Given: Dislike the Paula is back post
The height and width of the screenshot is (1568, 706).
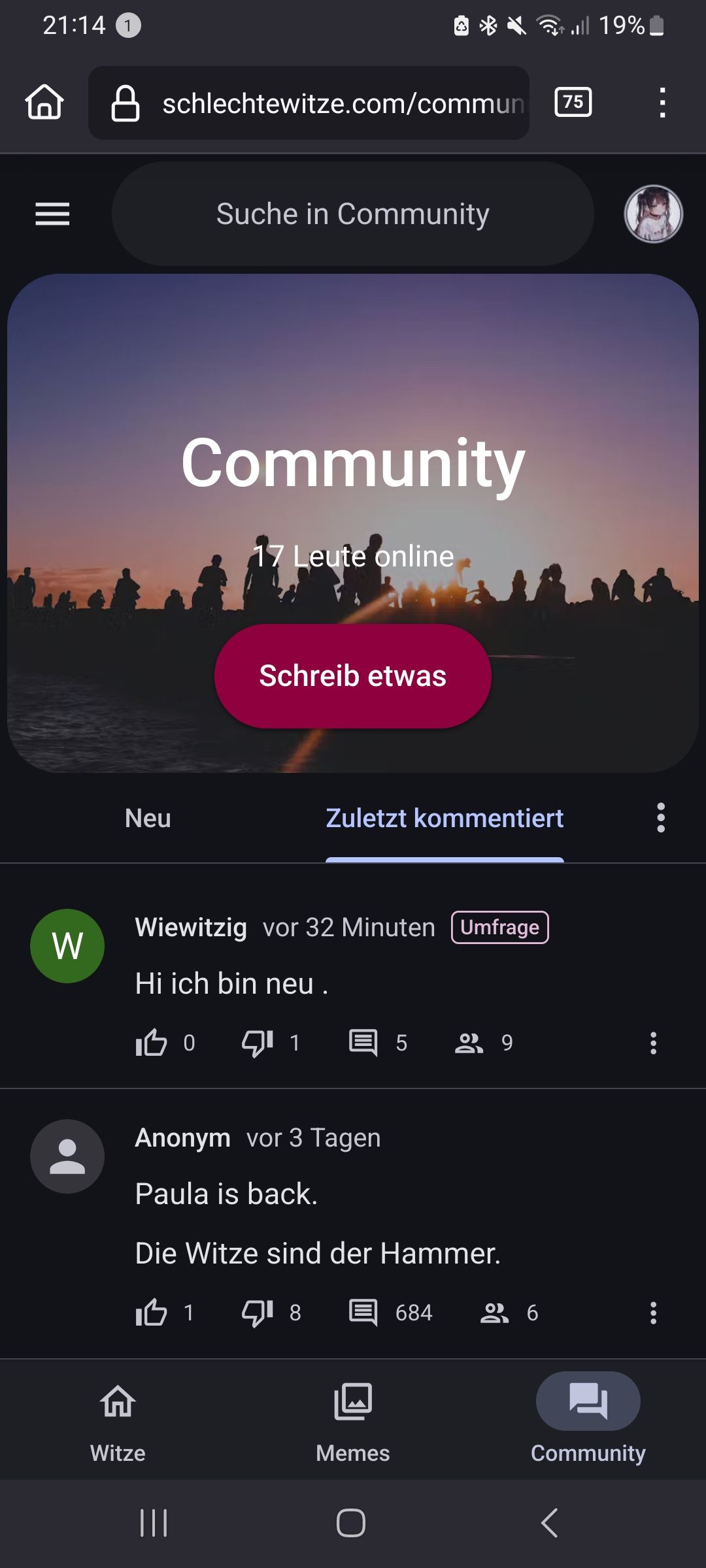Looking at the screenshot, I should 258,1313.
